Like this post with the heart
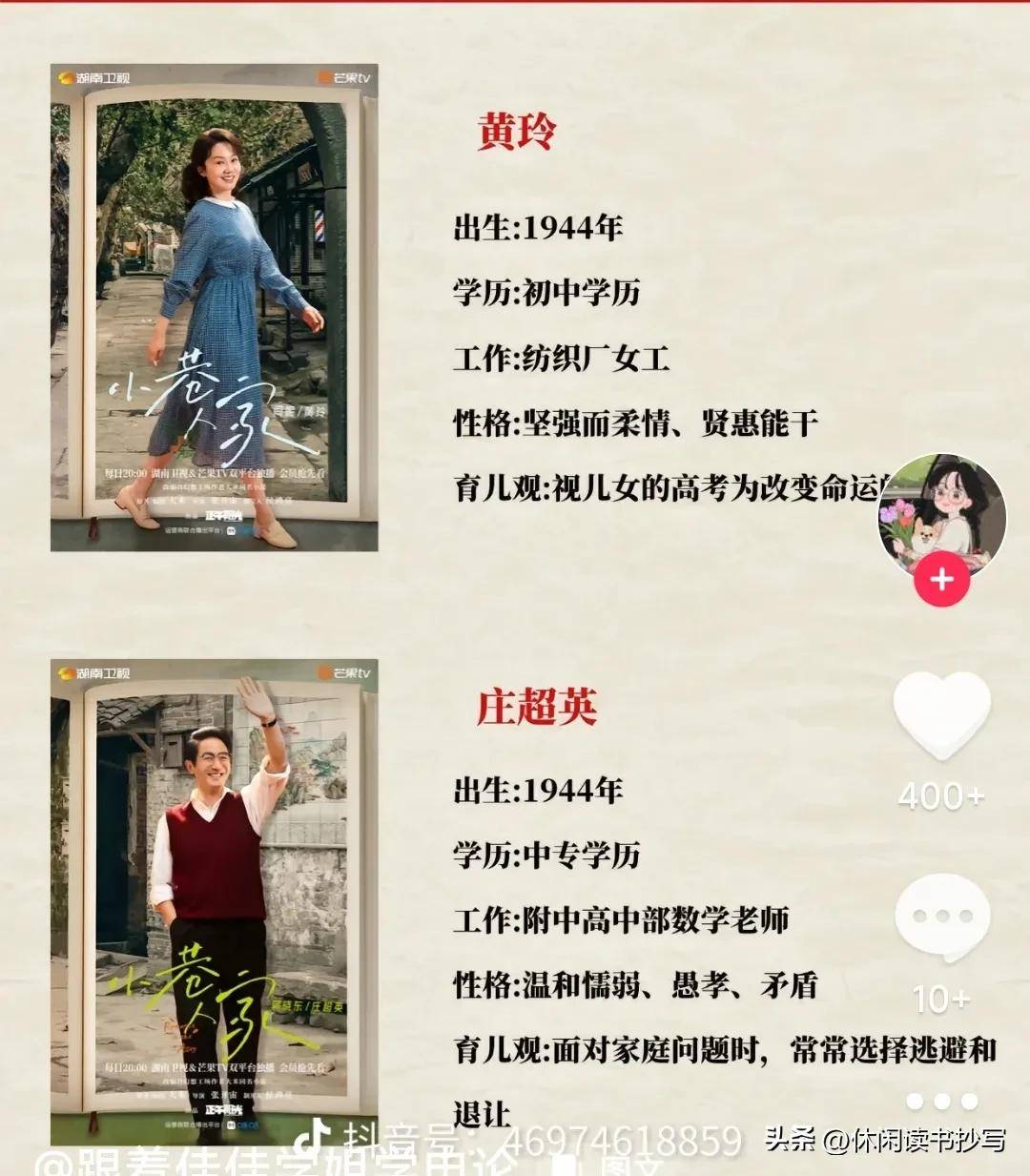The image size is (1030, 1176). [941, 714]
